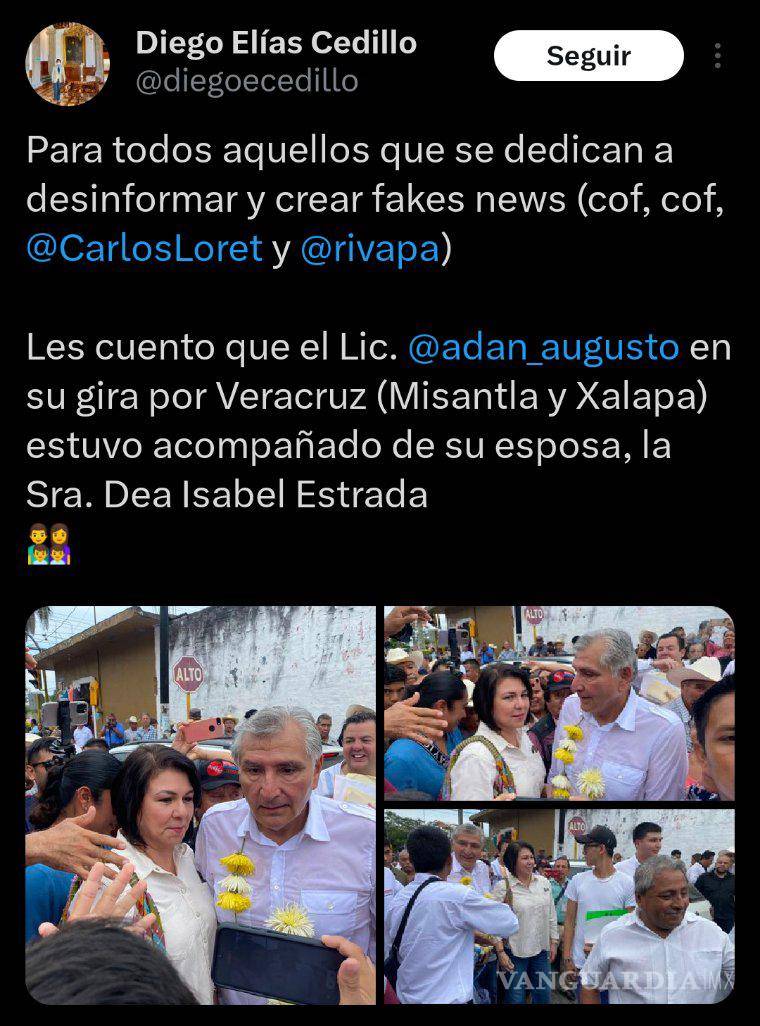
Task: Expand tweet actions from the kebab icon
Action: coord(718,56)
